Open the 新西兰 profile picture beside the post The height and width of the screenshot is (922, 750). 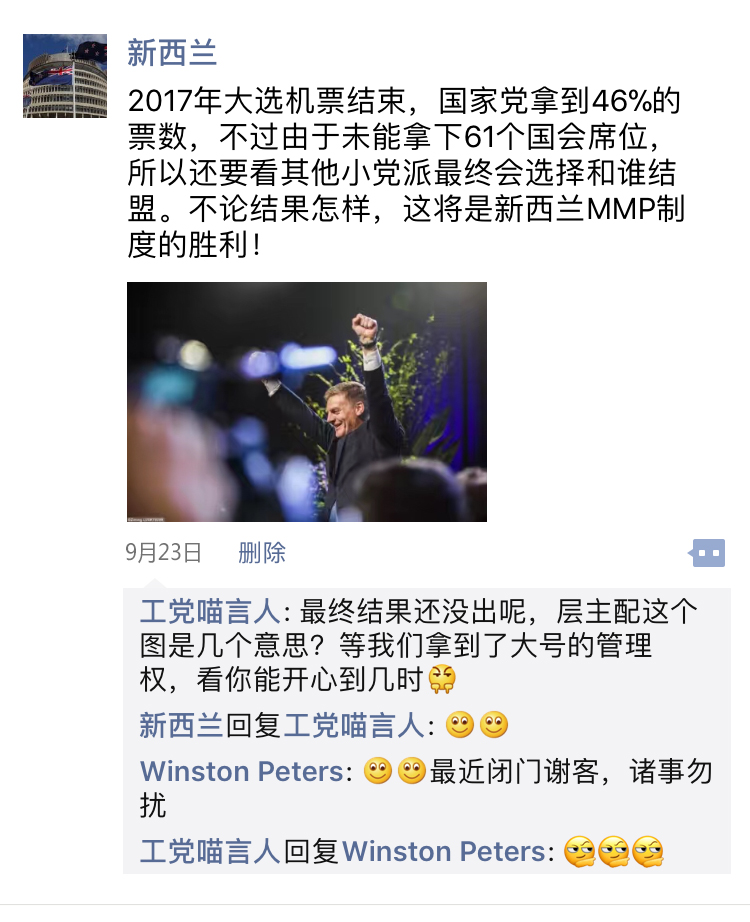pyautogui.click(x=64, y=76)
